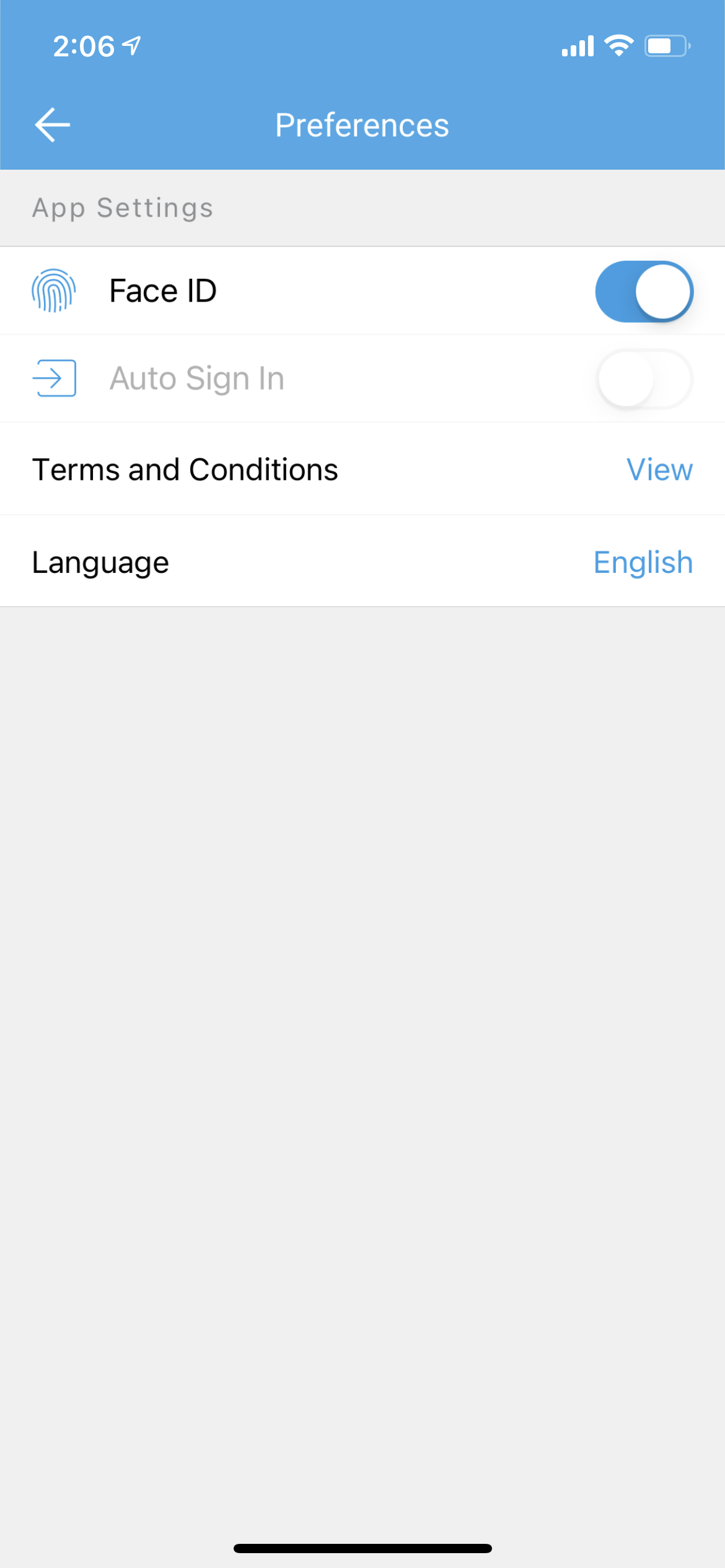Image resolution: width=725 pixels, height=1568 pixels.
Task: Click the Auto Sign In arrow icon
Action: coord(54,378)
